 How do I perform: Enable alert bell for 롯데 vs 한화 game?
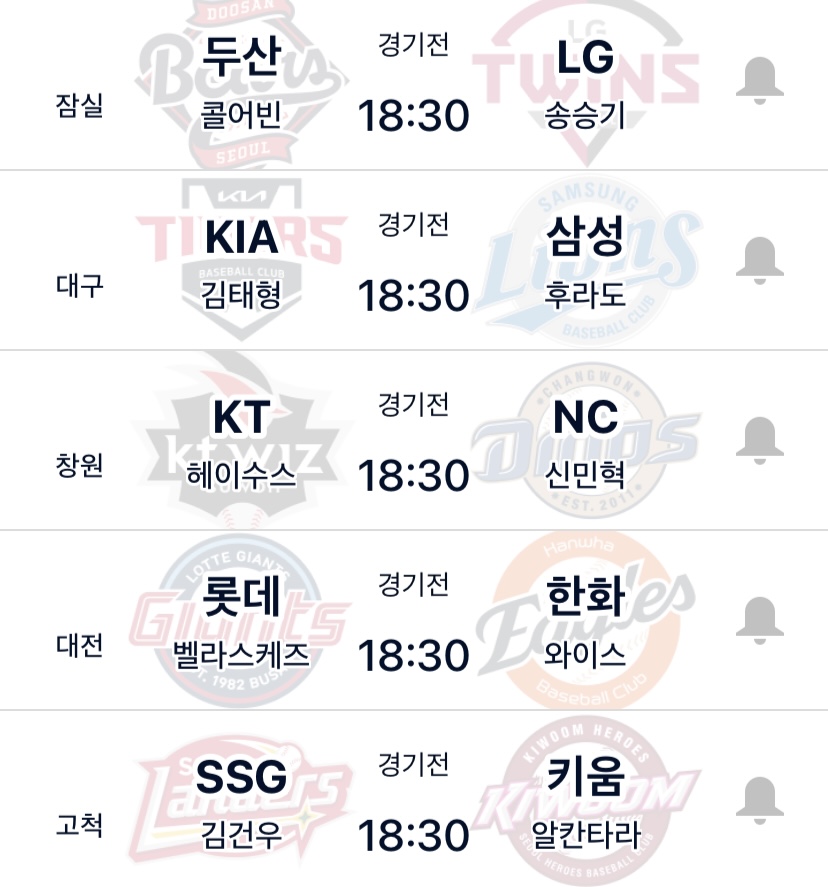click(x=759, y=620)
